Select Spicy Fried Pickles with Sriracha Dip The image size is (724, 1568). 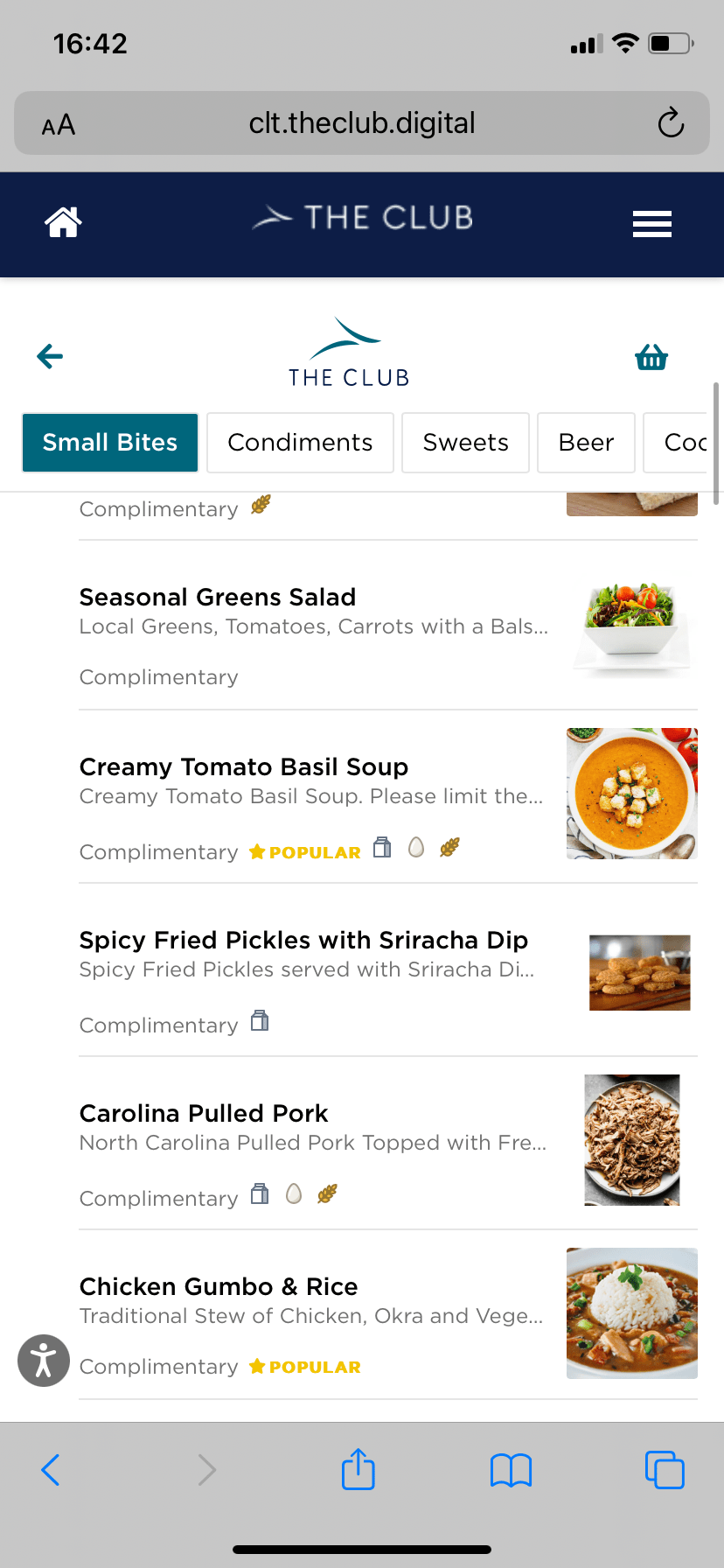click(303, 941)
